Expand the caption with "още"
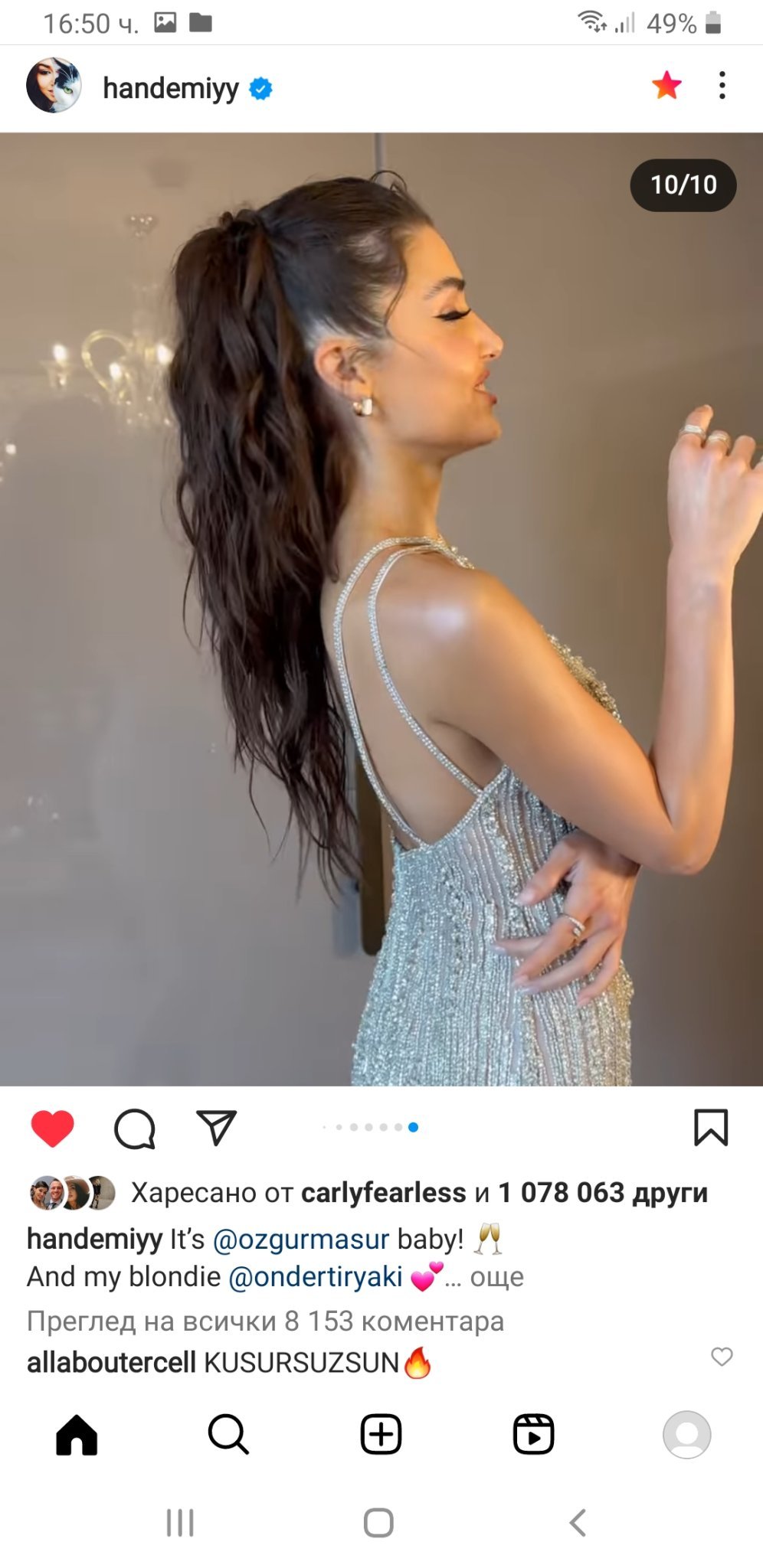The width and height of the screenshot is (763, 1568). point(496,1276)
